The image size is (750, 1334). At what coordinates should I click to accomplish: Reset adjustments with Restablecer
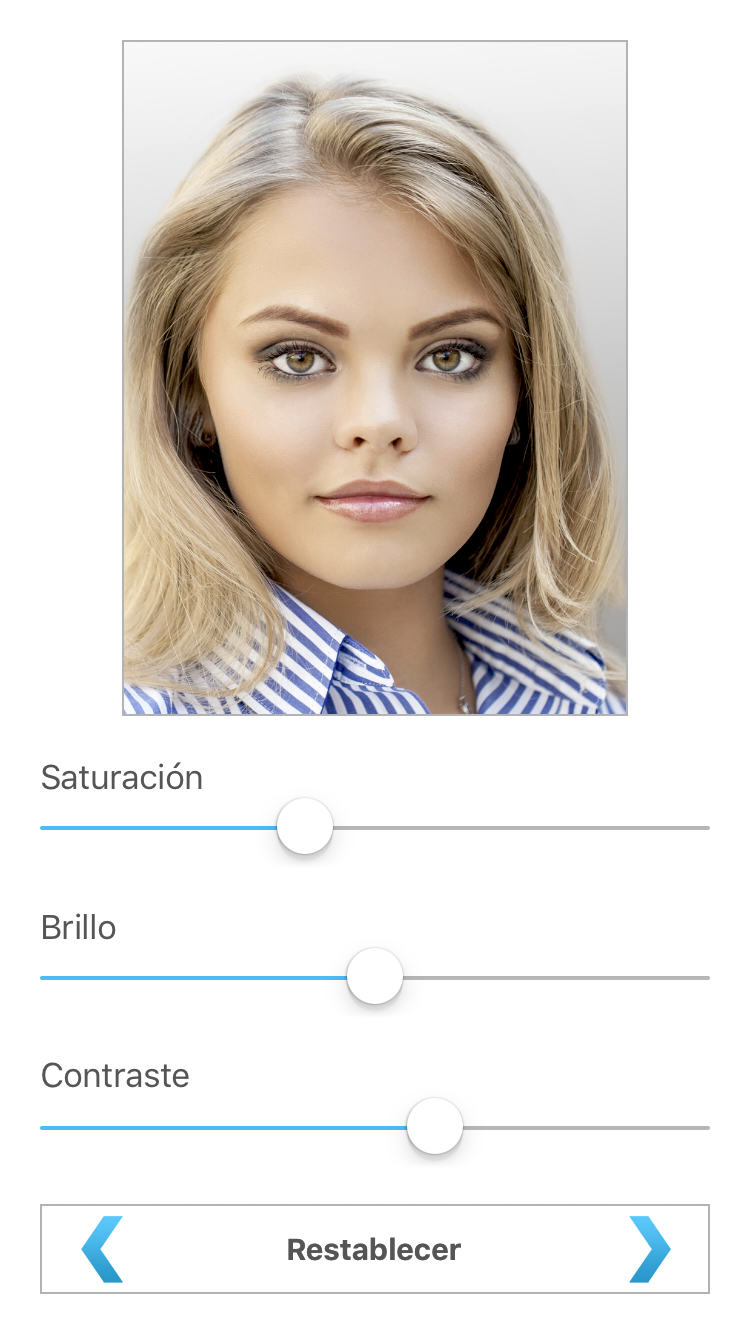pyautogui.click(x=374, y=1249)
